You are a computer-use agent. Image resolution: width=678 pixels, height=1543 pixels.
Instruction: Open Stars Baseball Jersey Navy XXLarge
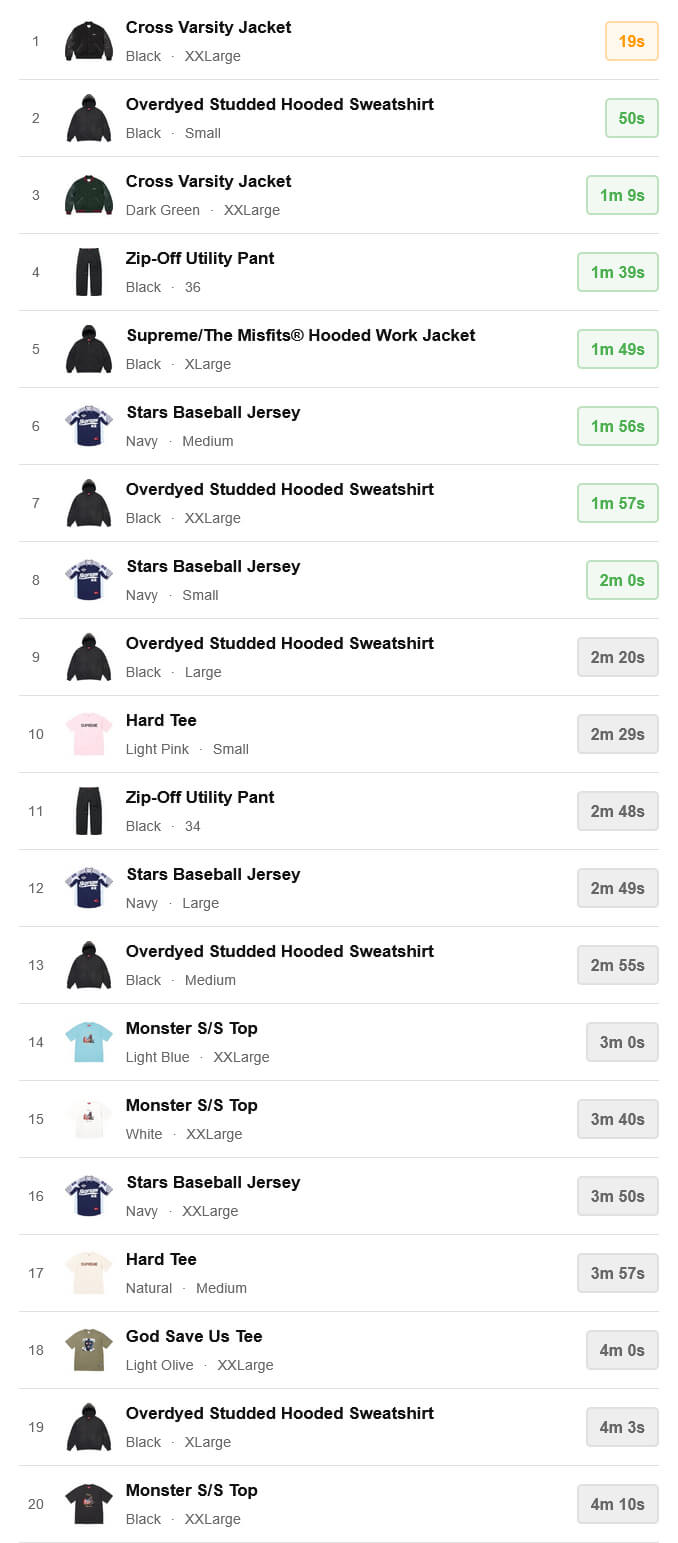[x=212, y=1183]
